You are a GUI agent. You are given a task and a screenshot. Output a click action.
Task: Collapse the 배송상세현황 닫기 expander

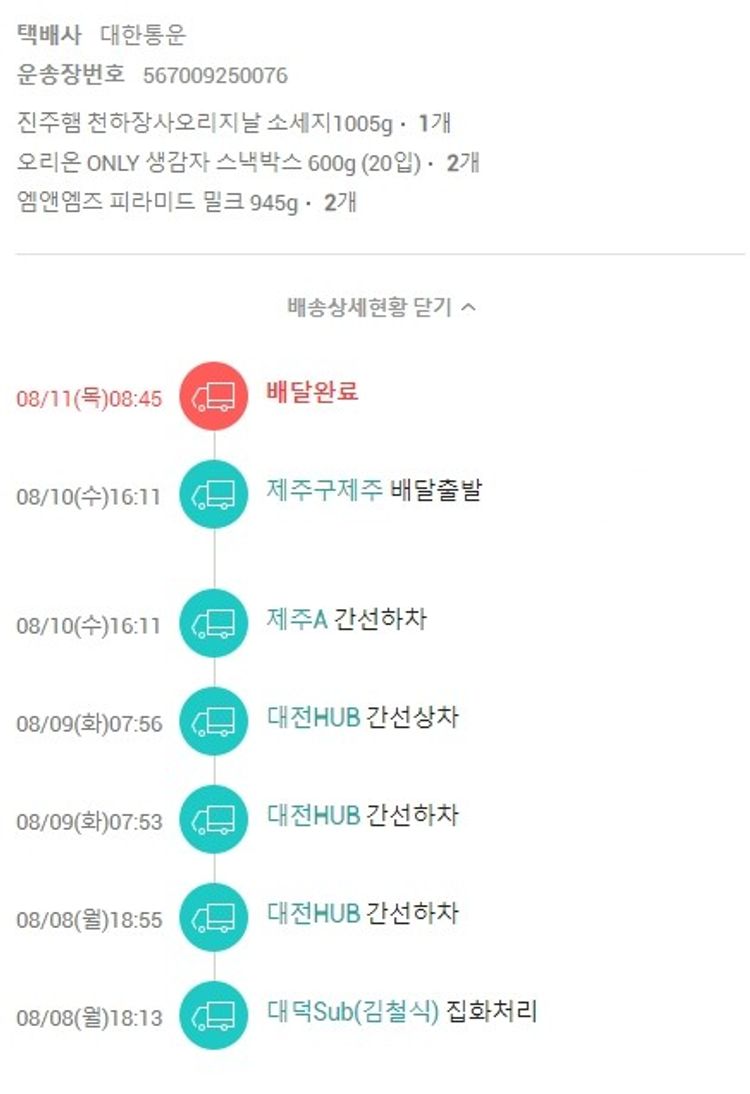pos(381,307)
